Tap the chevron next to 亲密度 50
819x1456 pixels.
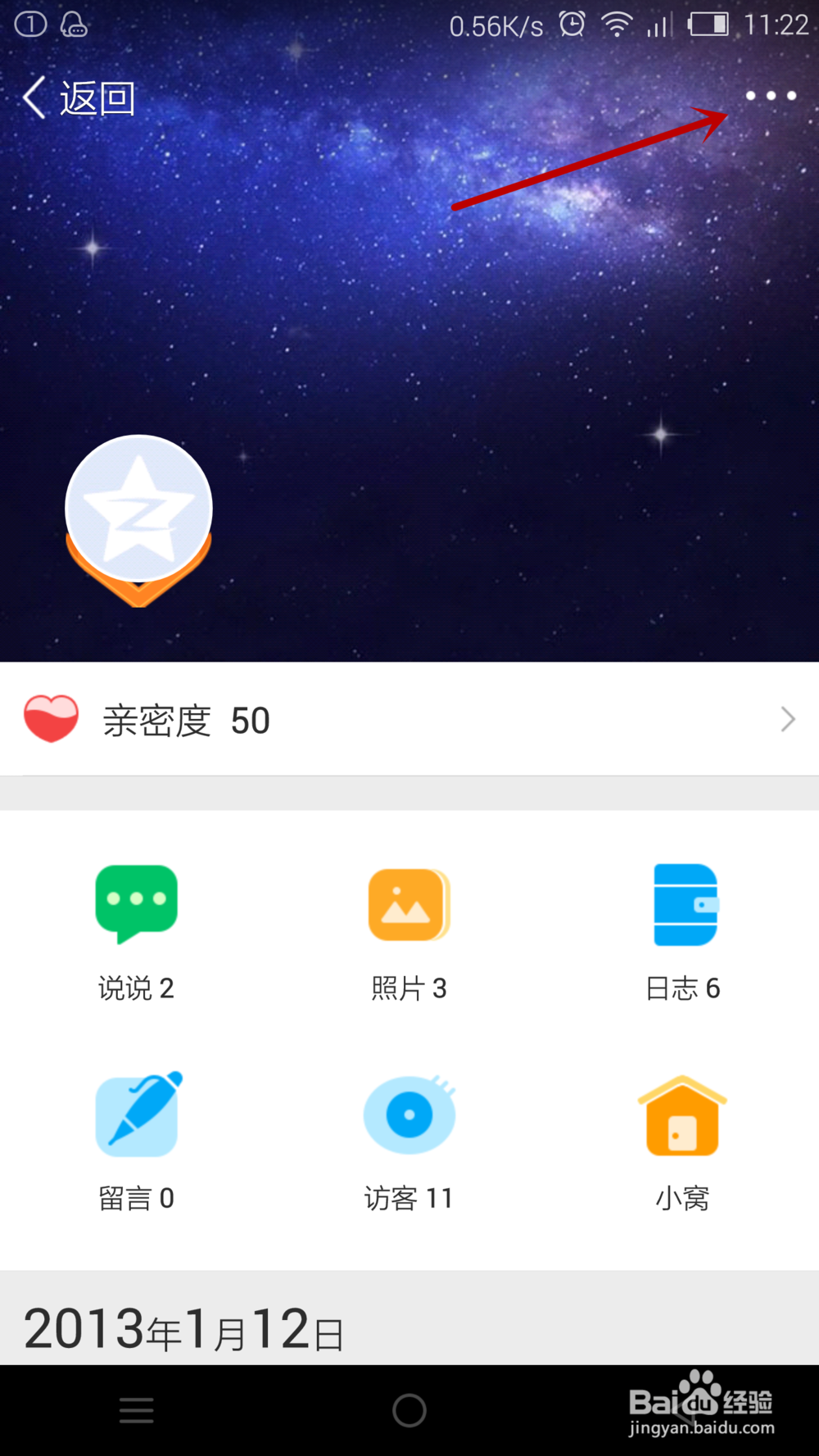pyautogui.click(x=787, y=719)
